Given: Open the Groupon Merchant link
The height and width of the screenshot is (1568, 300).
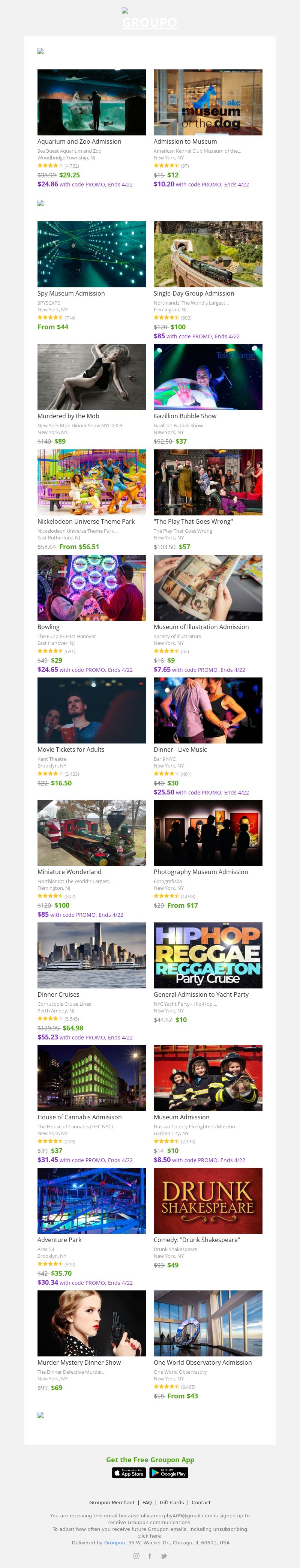Looking at the screenshot, I should point(111,1502).
